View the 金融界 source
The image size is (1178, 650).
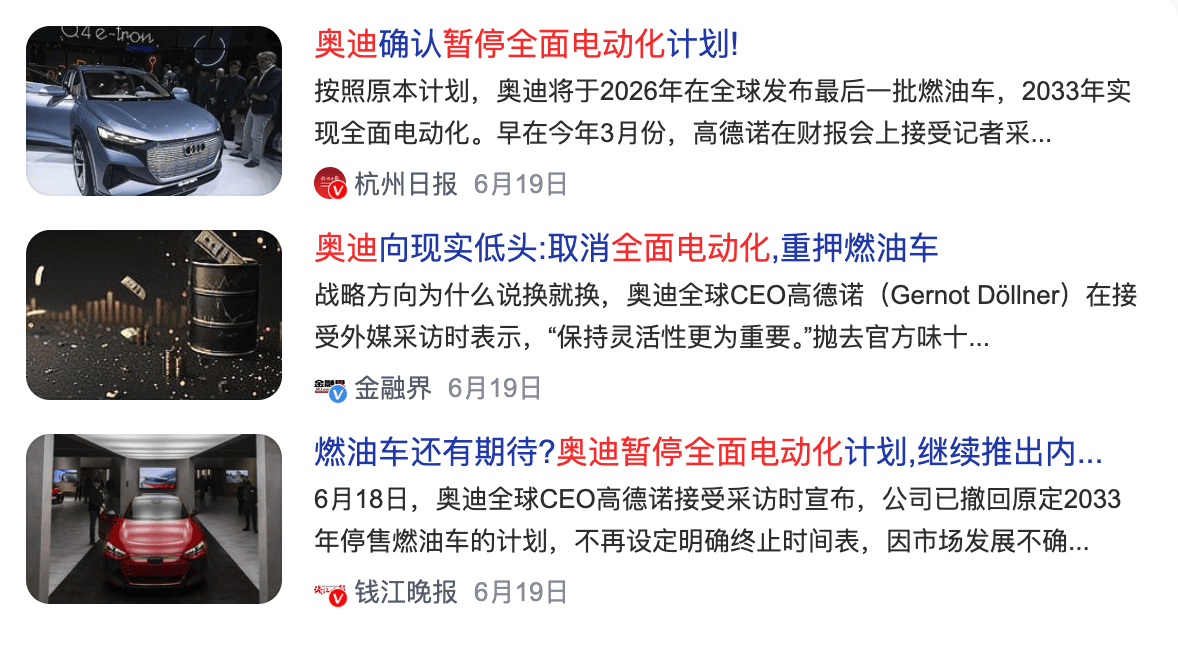coord(392,388)
